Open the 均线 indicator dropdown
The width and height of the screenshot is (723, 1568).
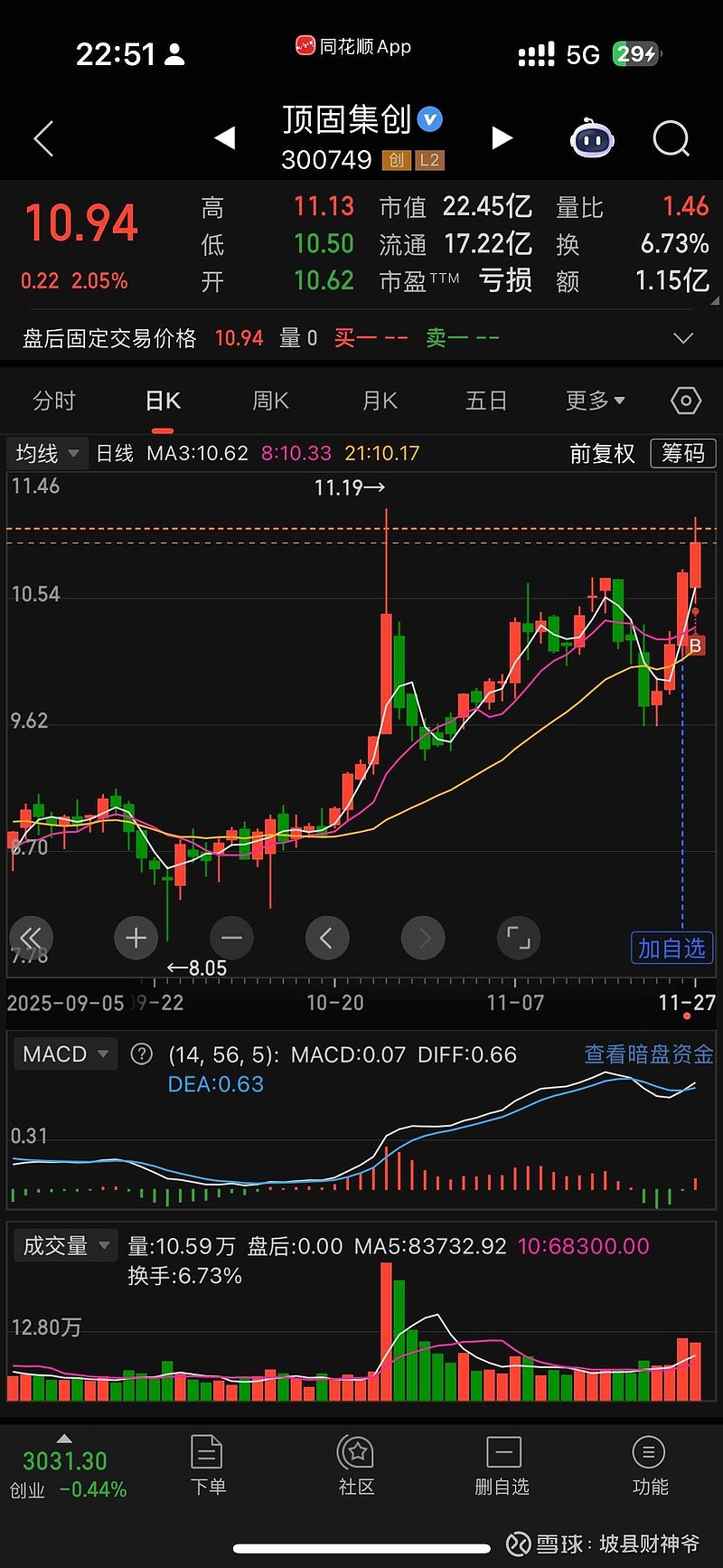click(47, 453)
